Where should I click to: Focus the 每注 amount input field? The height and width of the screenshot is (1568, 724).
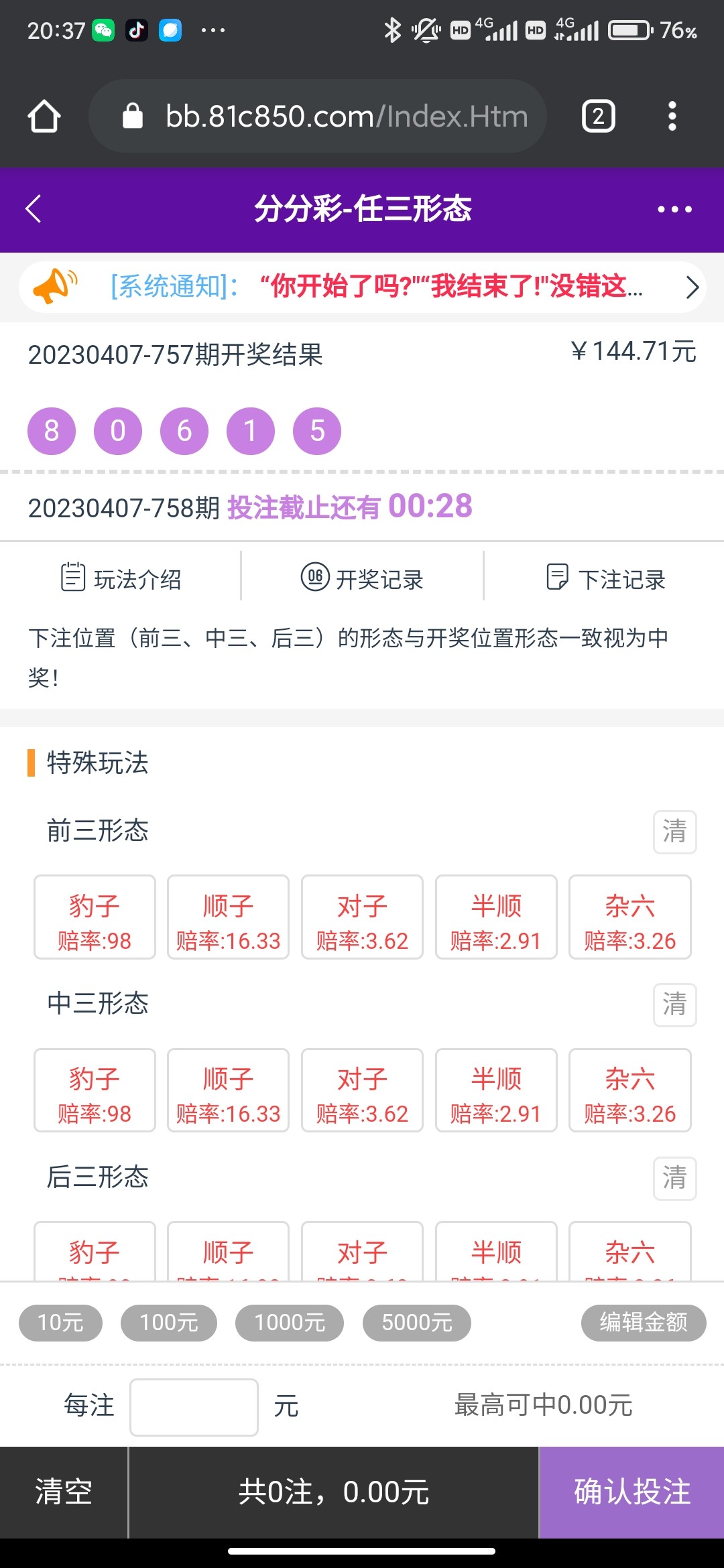194,1407
